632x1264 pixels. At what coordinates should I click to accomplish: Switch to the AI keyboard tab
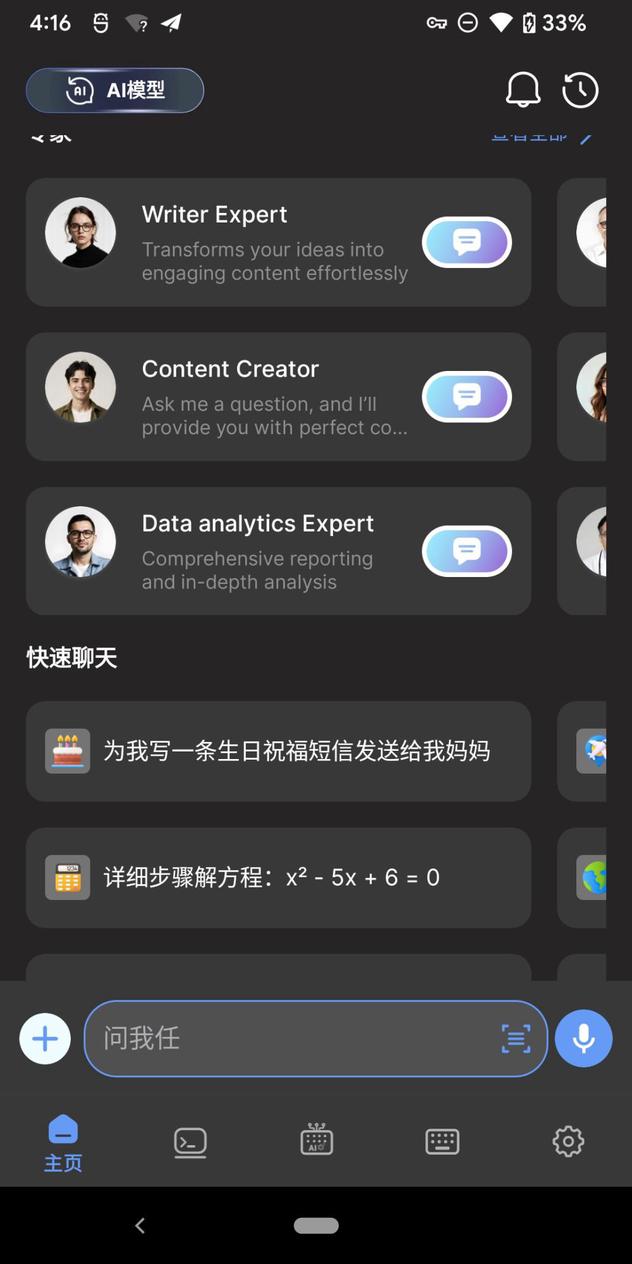pyautogui.click(x=316, y=1141)
